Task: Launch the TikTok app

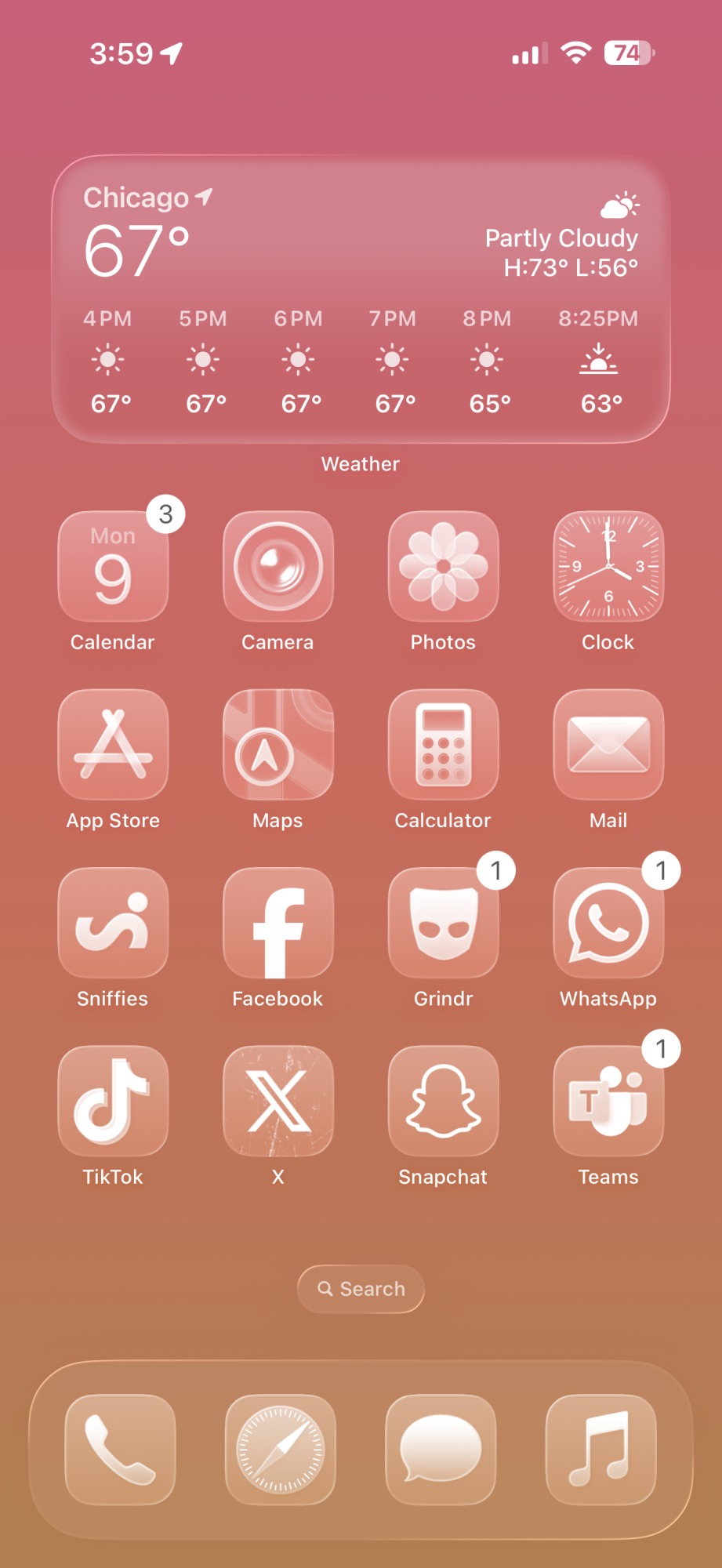Action: coord(113,1101)
